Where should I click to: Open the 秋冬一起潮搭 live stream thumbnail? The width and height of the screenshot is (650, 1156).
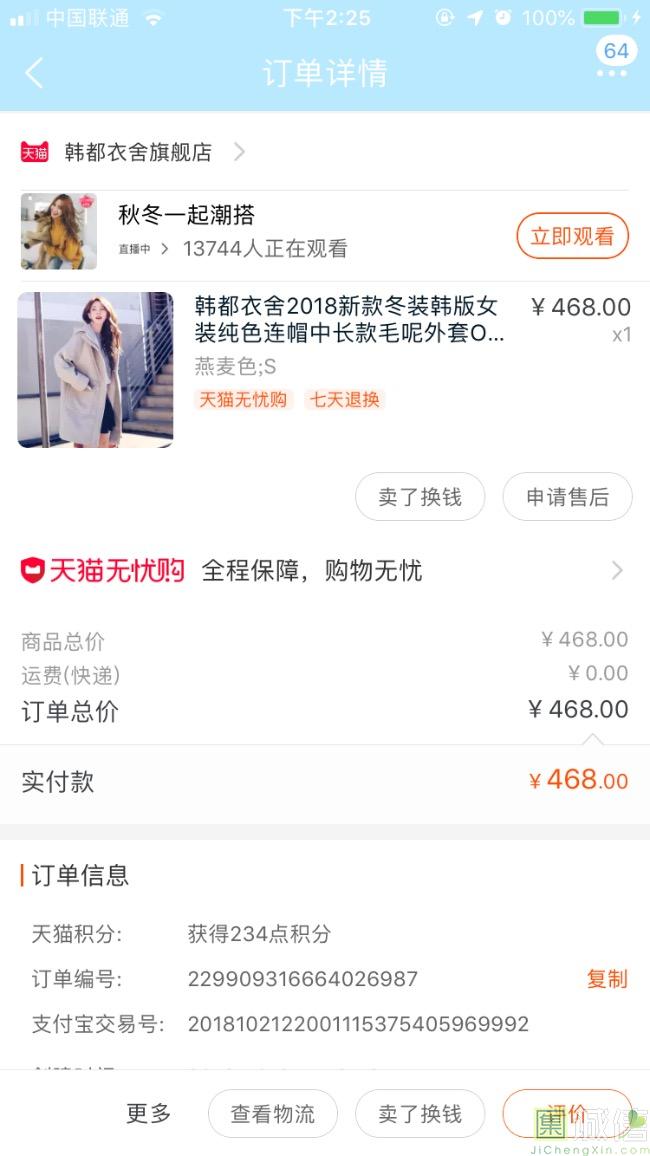pyautogui.click(x=59, y=231)
